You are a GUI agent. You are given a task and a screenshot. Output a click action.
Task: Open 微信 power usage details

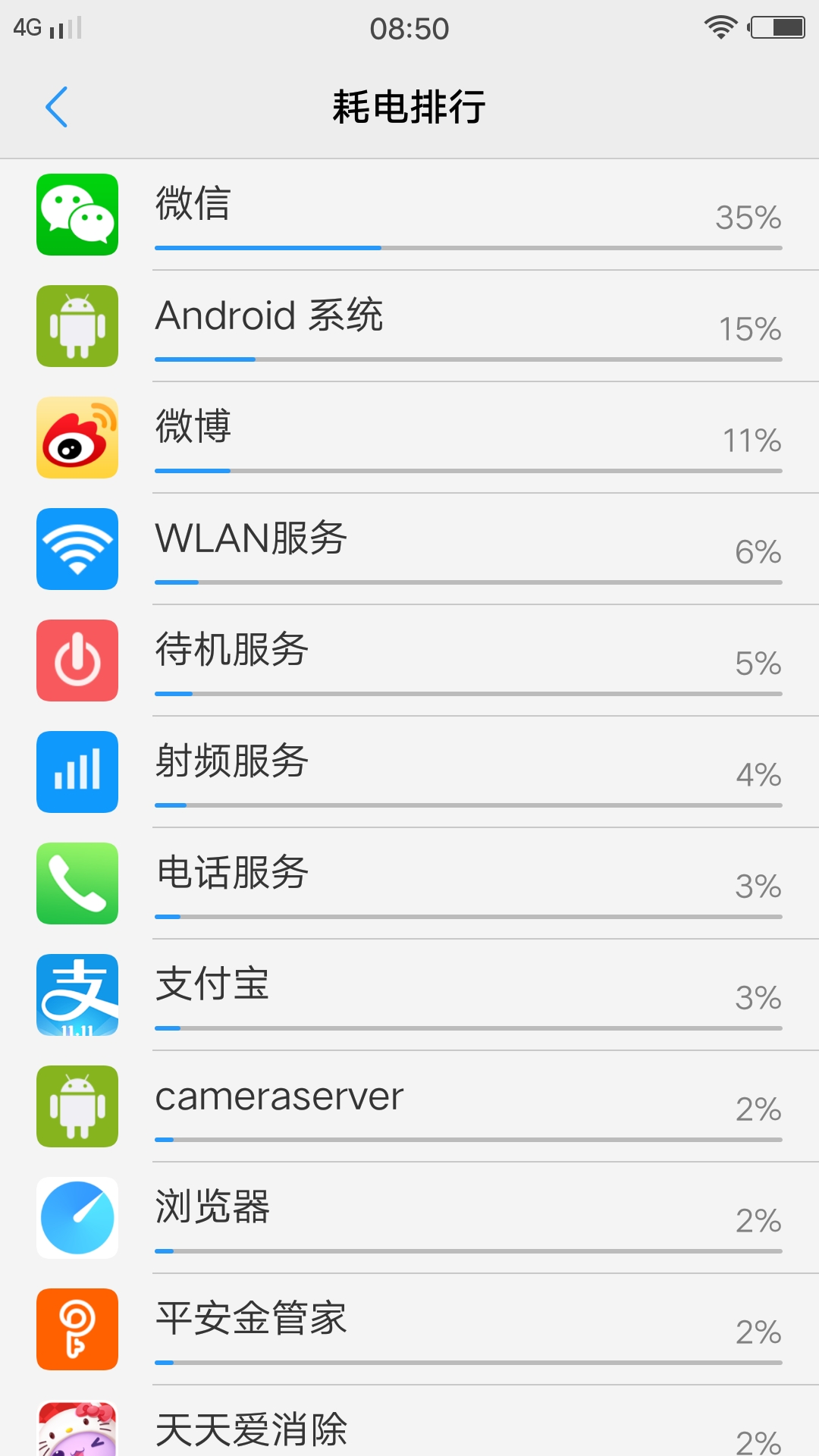(409, 215)
